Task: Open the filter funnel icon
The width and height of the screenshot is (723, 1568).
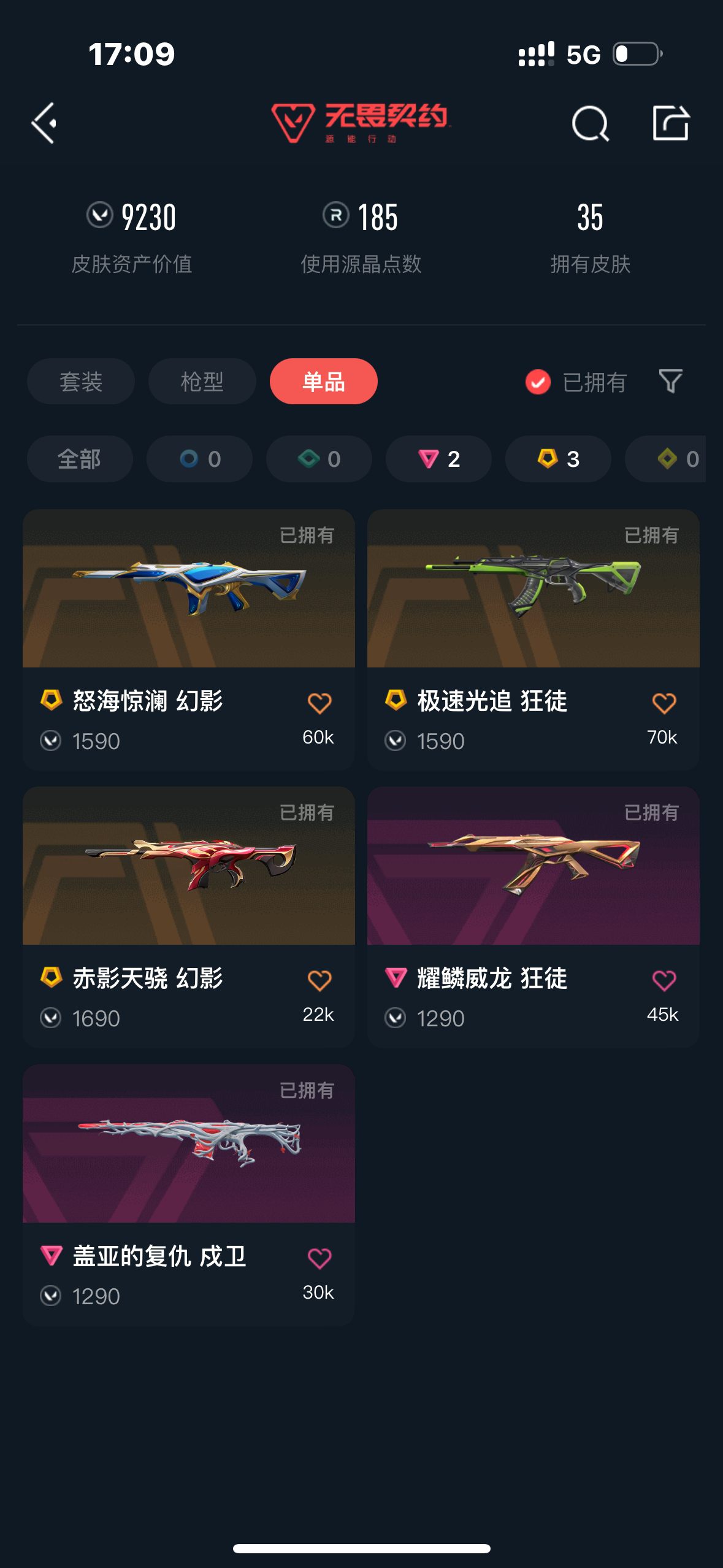Action: pos(670,381)
